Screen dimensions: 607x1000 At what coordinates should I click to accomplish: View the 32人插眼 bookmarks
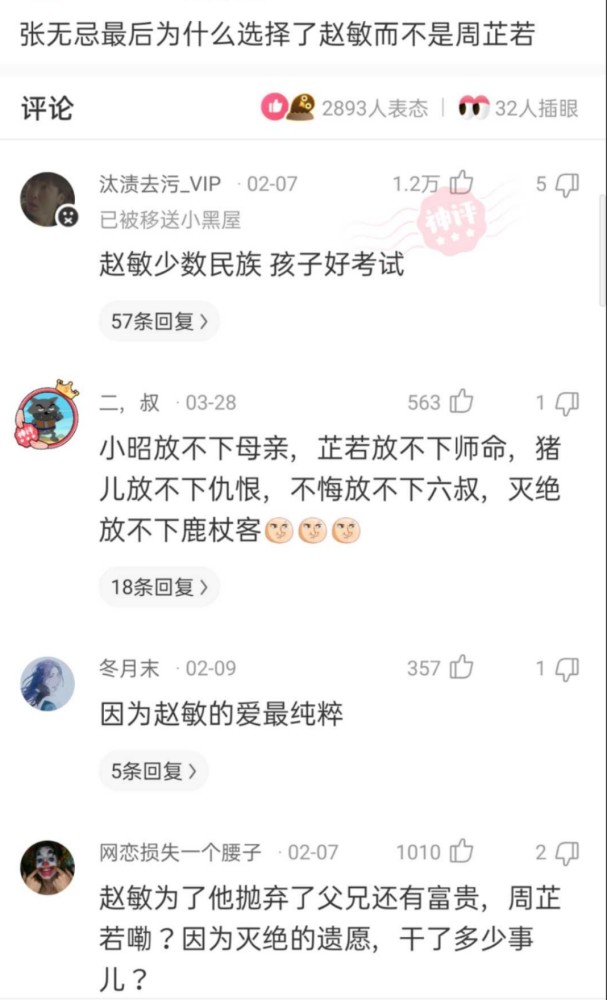[518, 108]
